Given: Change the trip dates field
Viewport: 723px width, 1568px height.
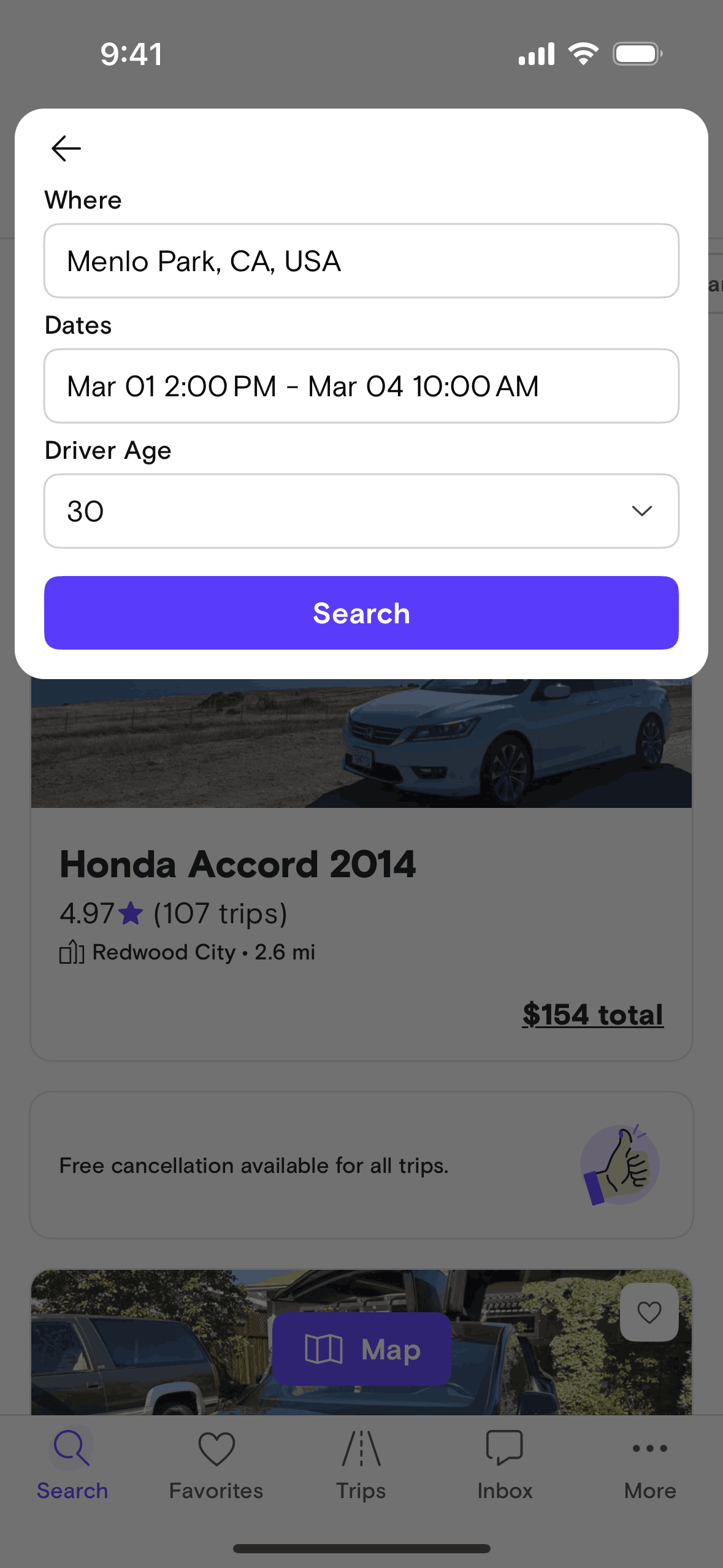Looking at the screenshot, I should tap(361, 386).
